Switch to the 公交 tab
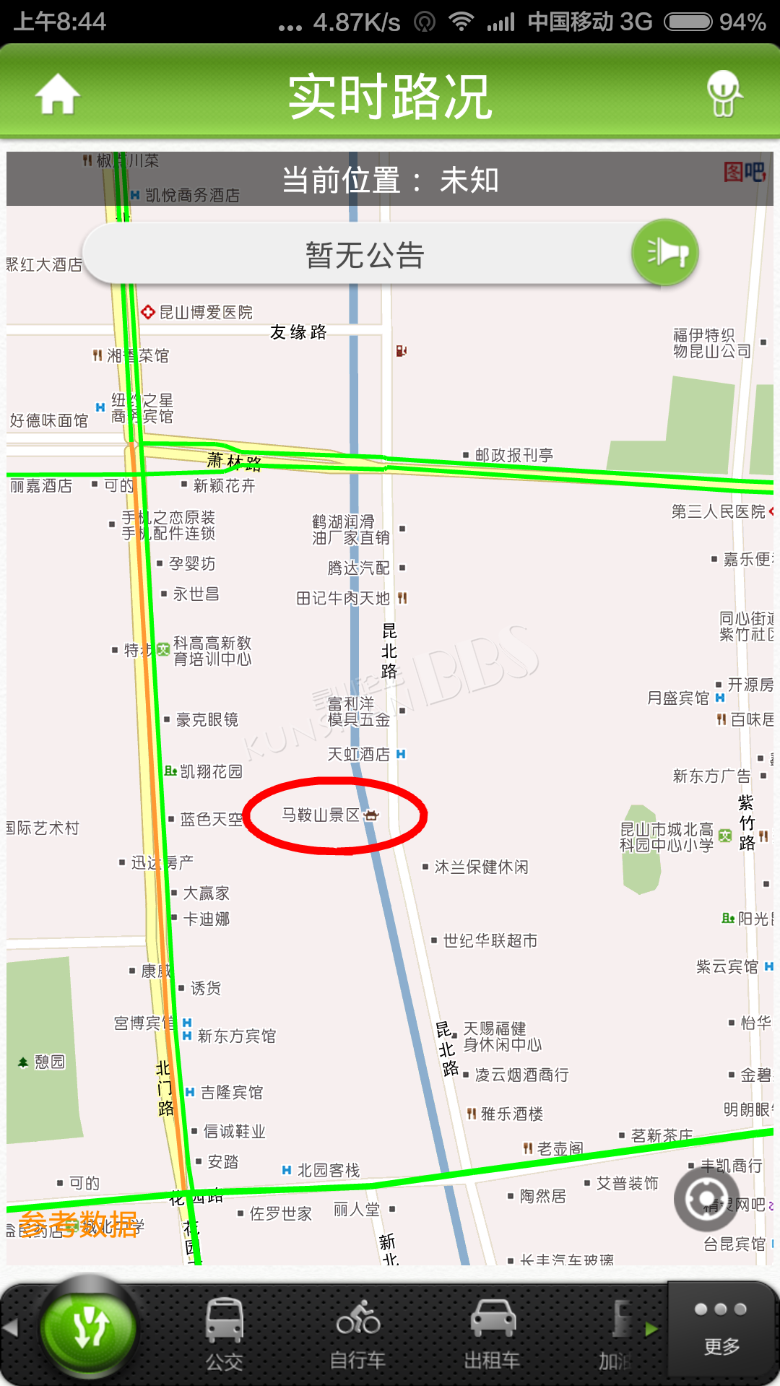Screen dimensions: 780x1386 (x=225, y=1334)
